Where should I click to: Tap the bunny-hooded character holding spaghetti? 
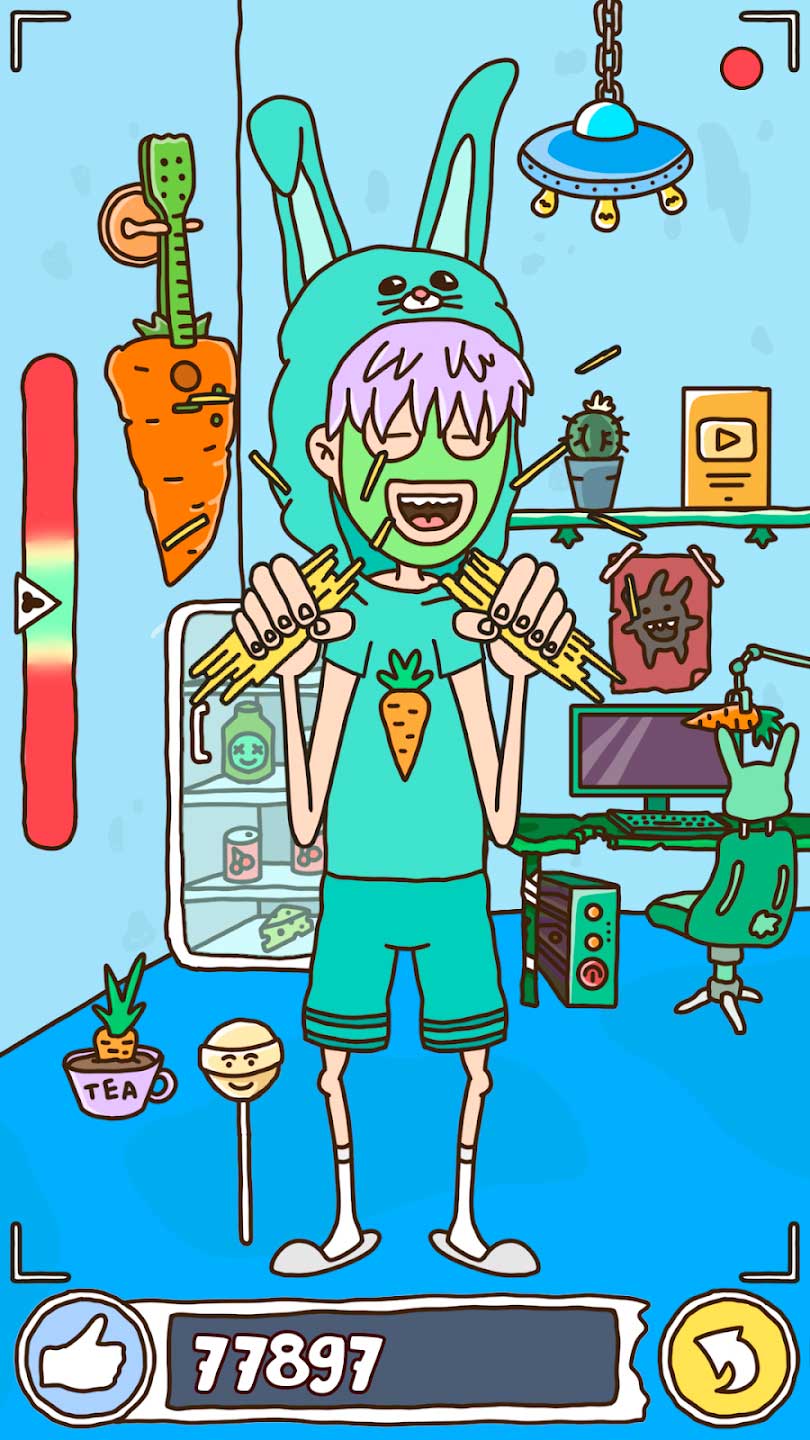click(405, 760)
